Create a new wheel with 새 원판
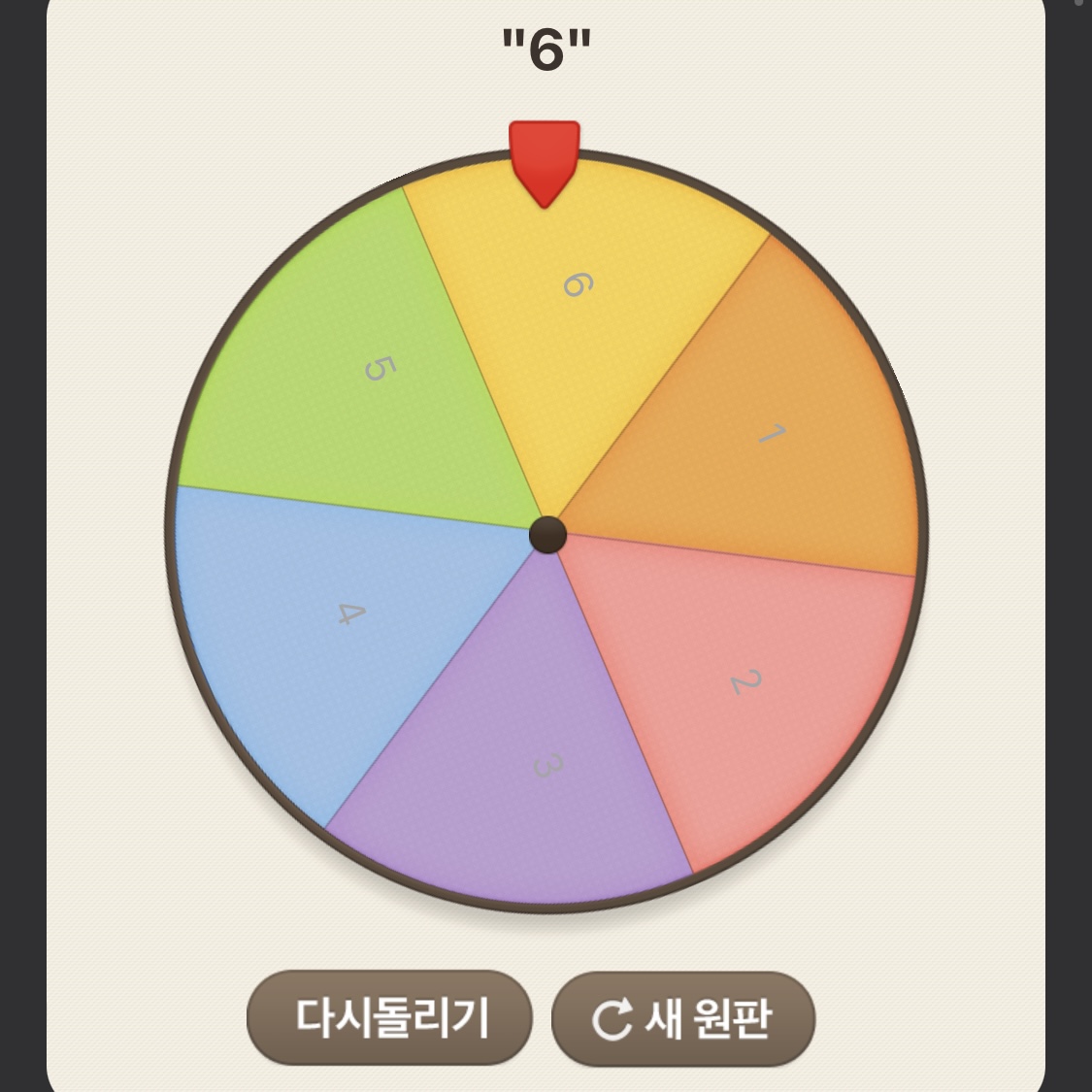 [683, 1018]
